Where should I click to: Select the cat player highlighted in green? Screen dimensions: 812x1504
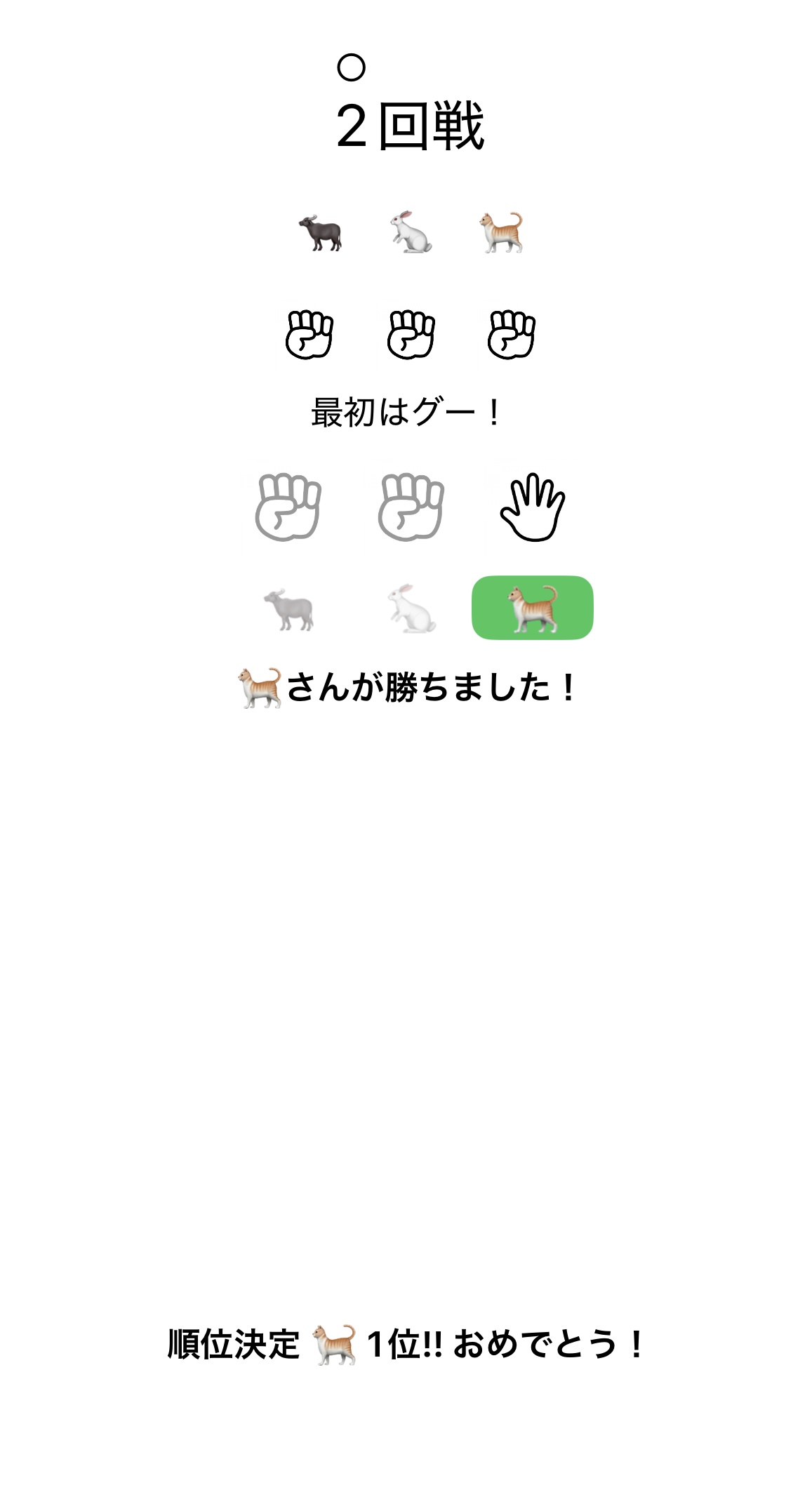click(x=532, y=608)
